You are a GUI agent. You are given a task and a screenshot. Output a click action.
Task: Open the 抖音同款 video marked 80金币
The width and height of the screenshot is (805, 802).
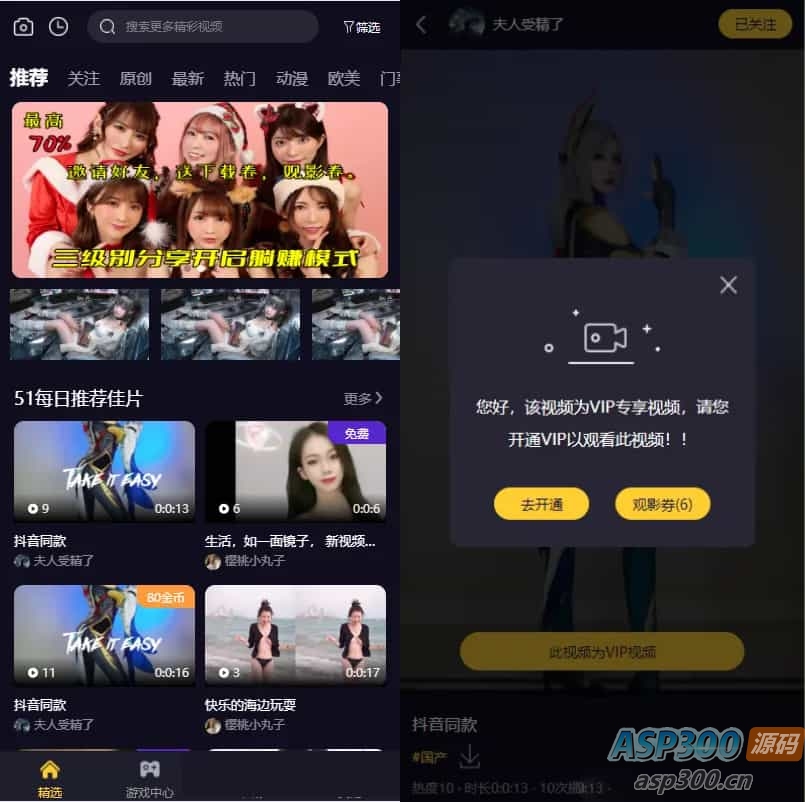pyautogui.click(x=104, y=635)
